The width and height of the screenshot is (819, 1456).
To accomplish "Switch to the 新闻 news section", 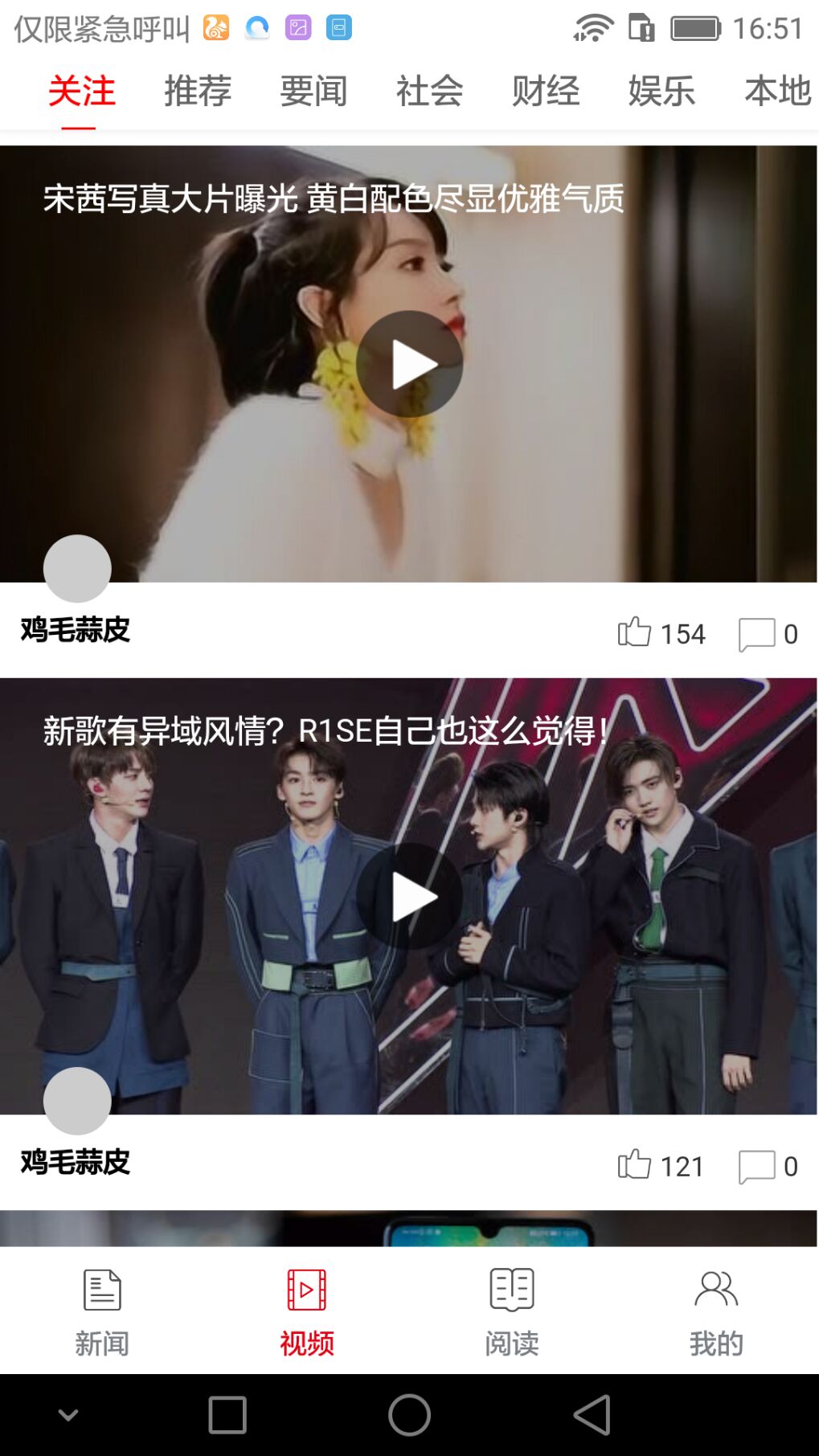I will click(101, 1310).
